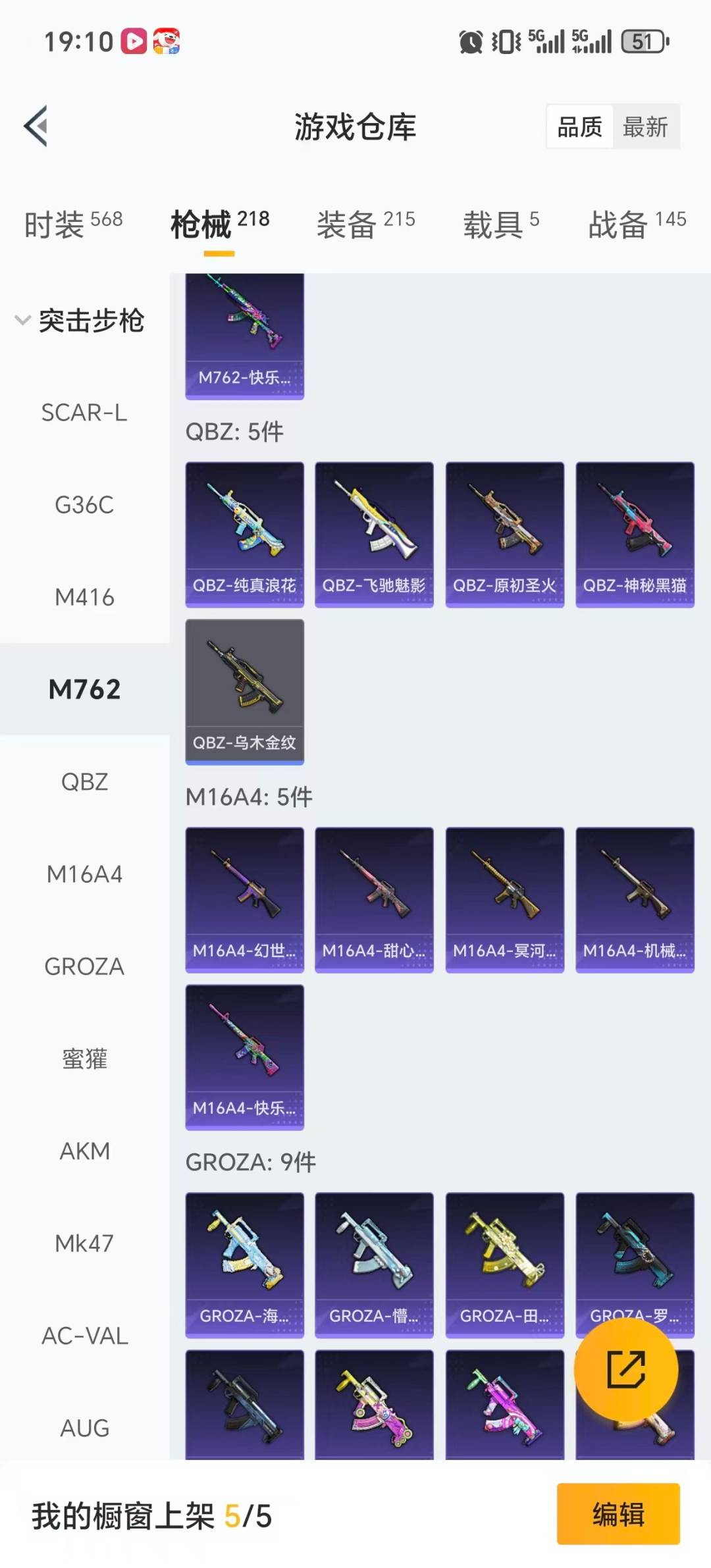
Task: Open the 载具 tab
Action: 500,224
